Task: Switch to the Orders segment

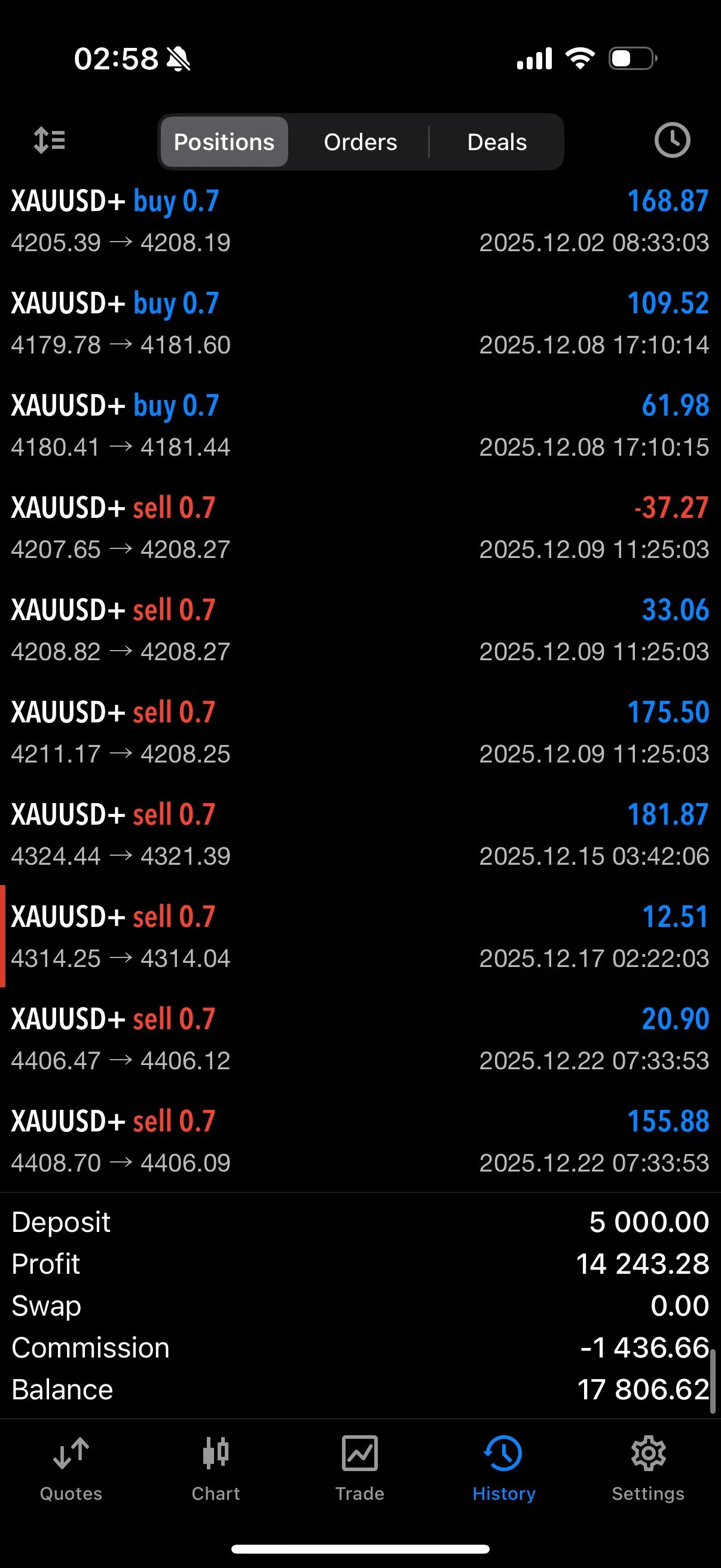Action: point(360,142)
